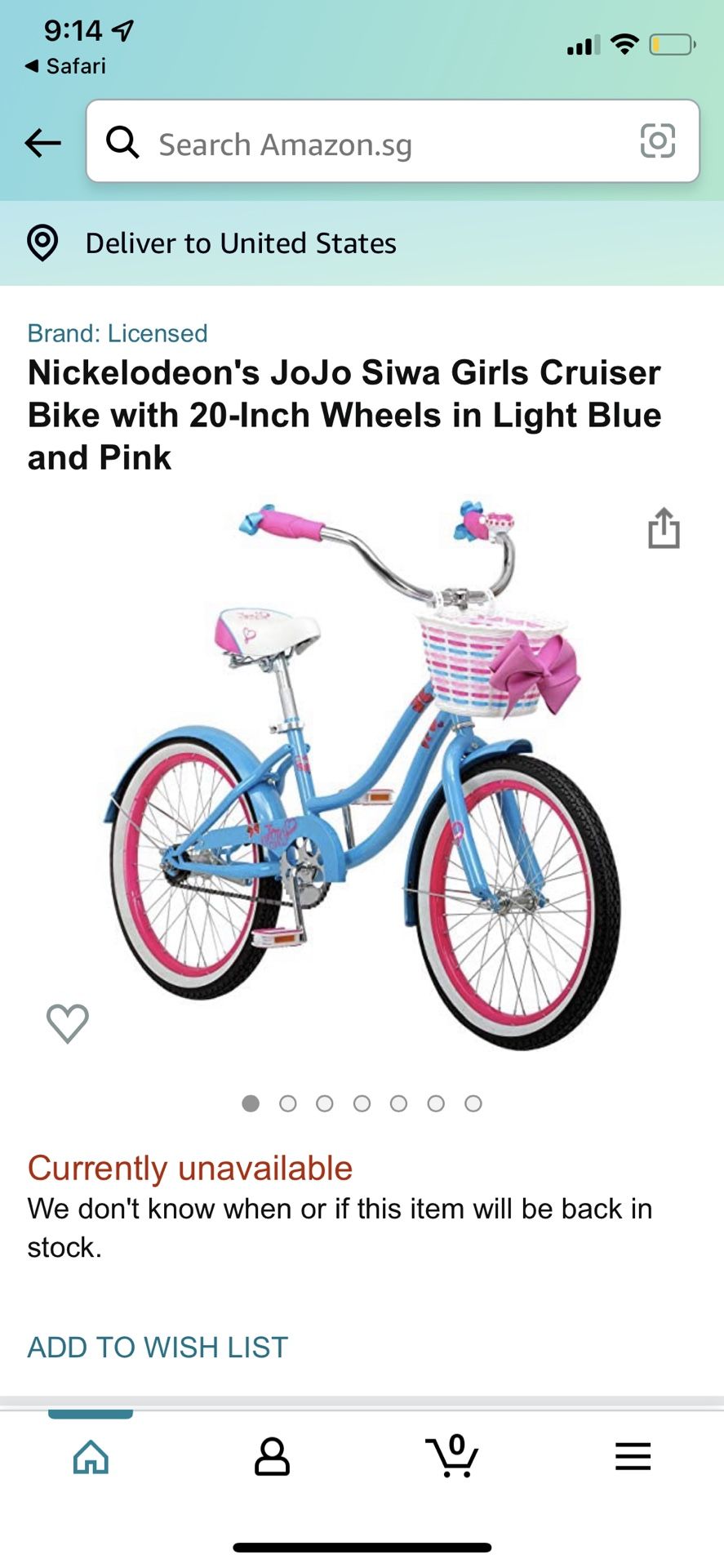Tap the heart icon to favorite
The height and width of the screenshot is (1568, 724).
[x=68, y=1022]
